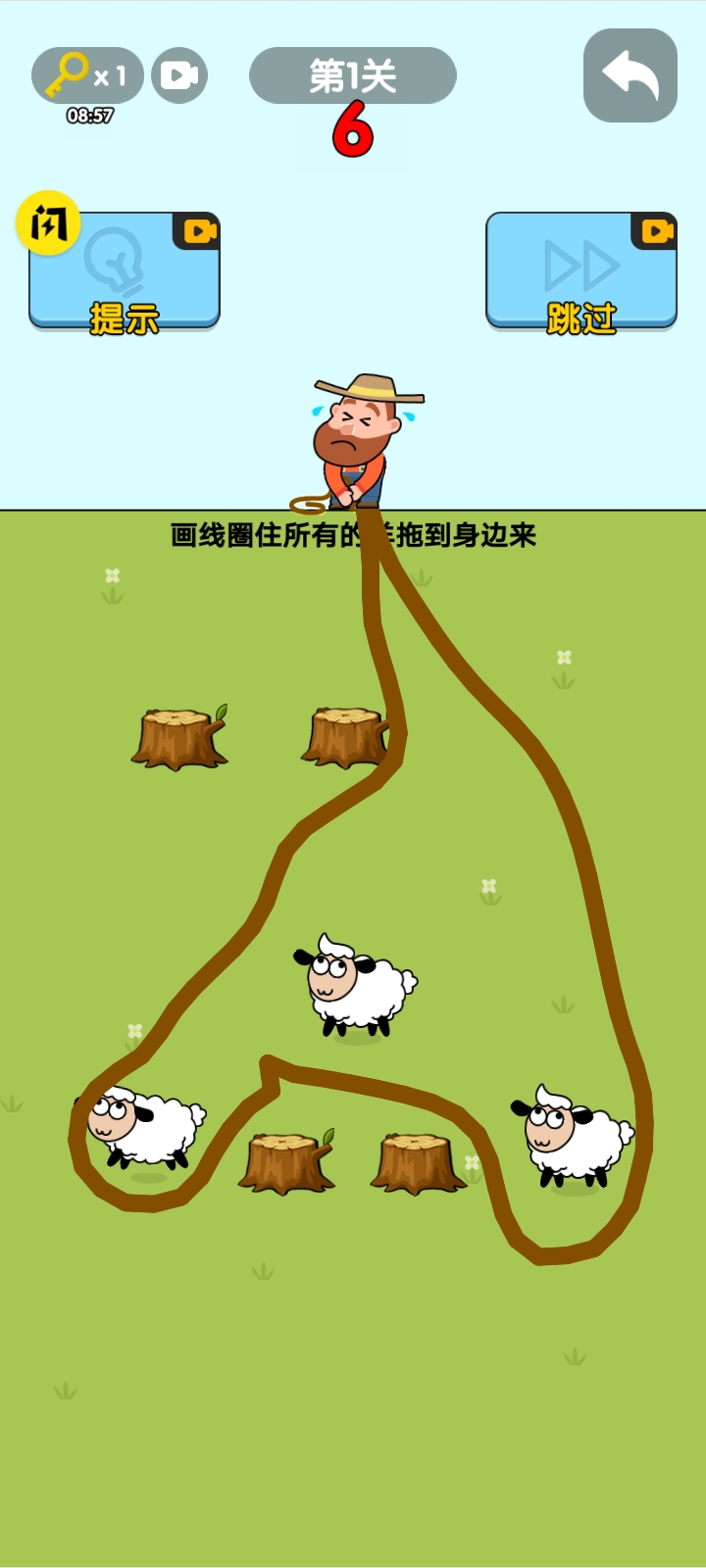
Task: Tap the video camera icon beside the keys
Action: 179,75
